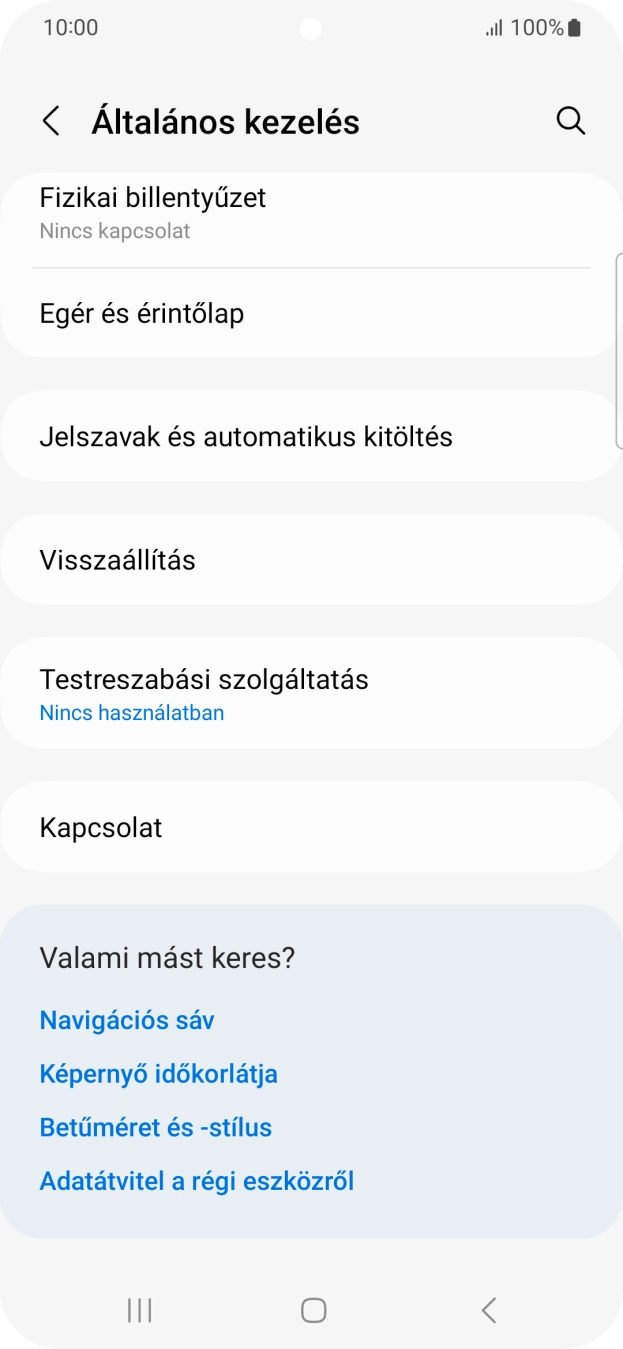Tap the home button in navigation bar
This screenshot has height=1349, width=623.
tap(313, 1310)
